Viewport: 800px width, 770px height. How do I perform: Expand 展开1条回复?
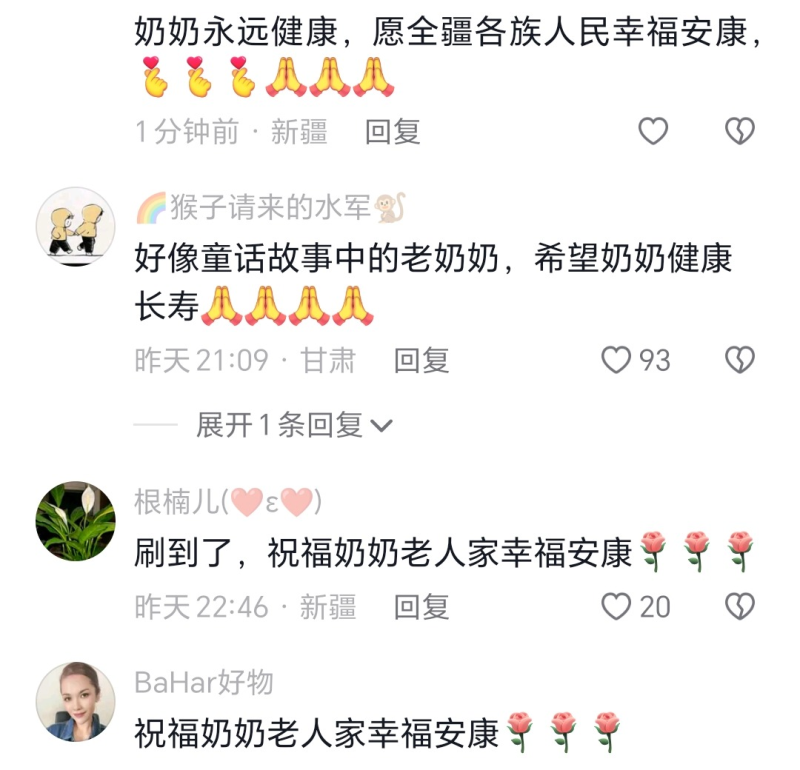[294, 425]
